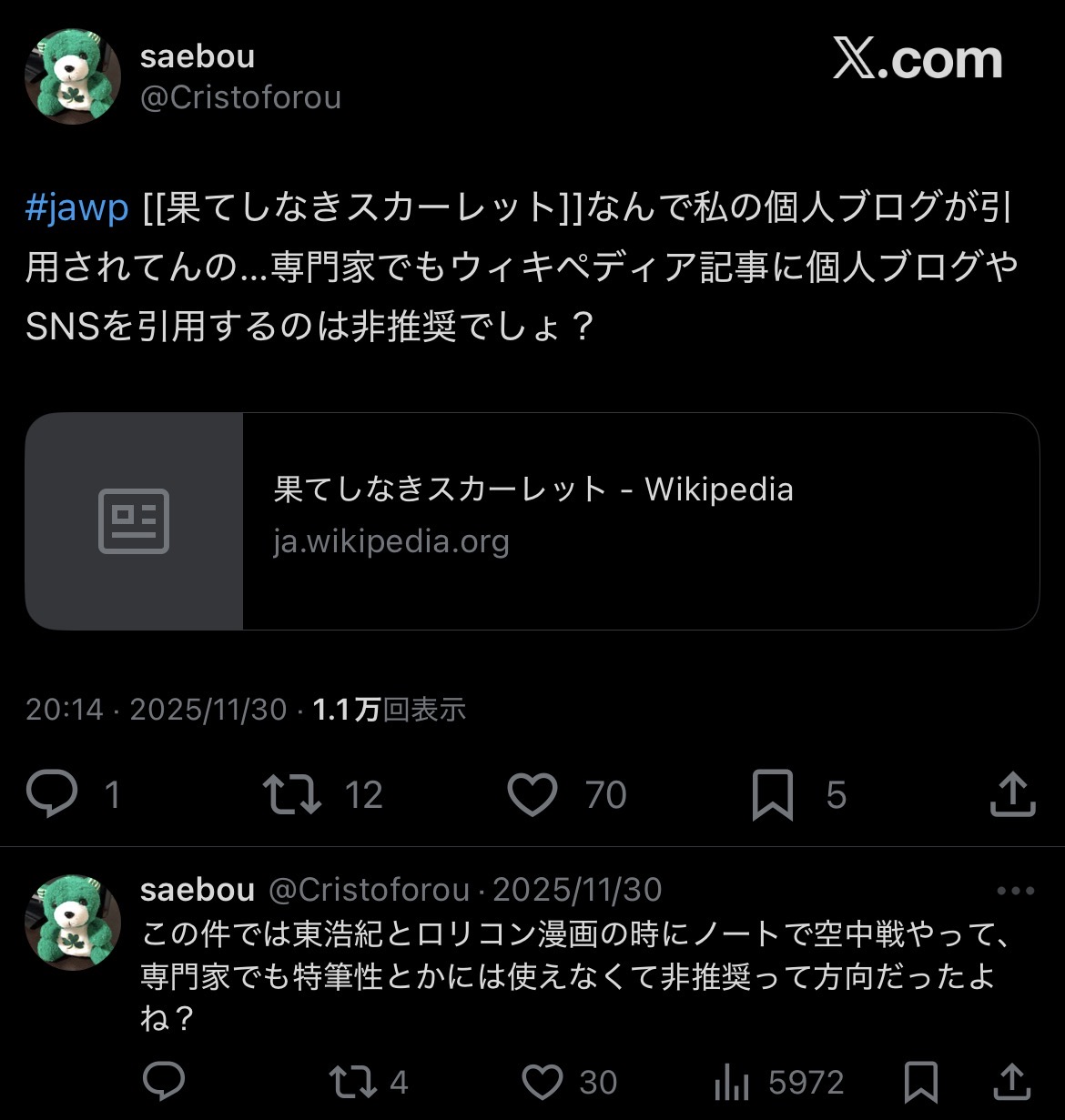Viewport: 1065px width, 1120px height.
Task: Open the #jawp hashtag
Action: point(76,208)
